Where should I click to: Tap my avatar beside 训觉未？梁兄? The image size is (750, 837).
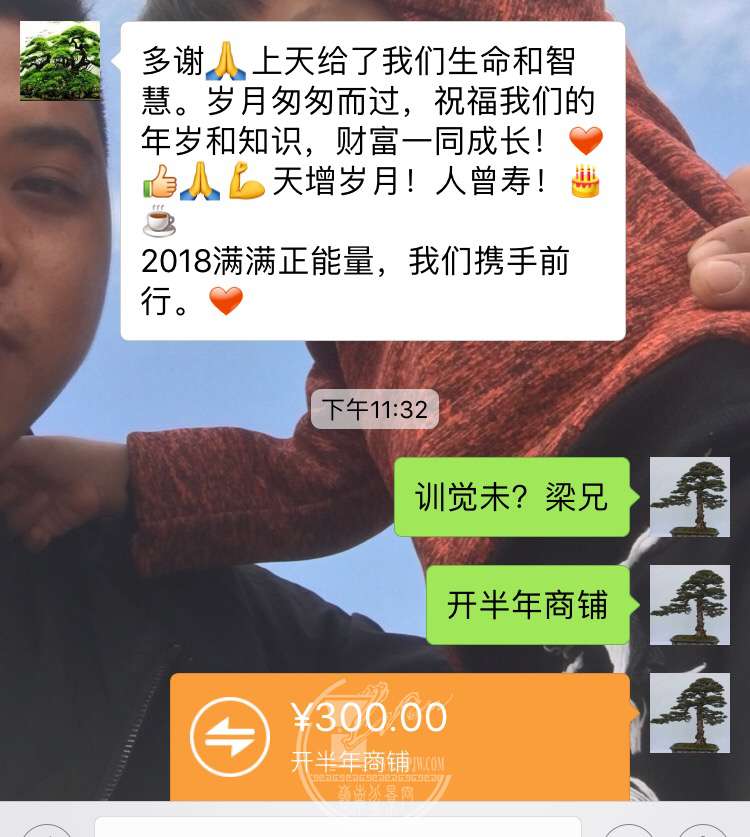click(689, 497)
